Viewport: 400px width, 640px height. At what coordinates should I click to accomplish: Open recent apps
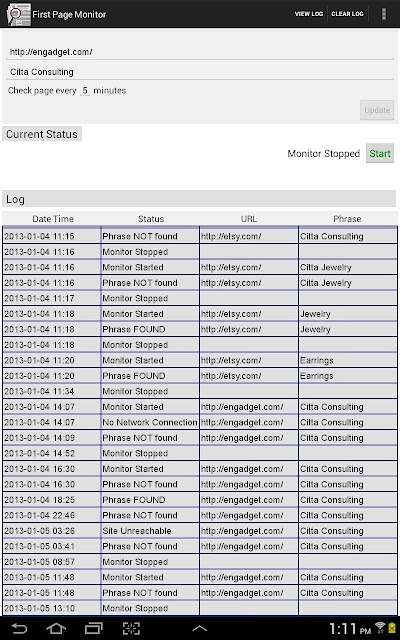93,628
